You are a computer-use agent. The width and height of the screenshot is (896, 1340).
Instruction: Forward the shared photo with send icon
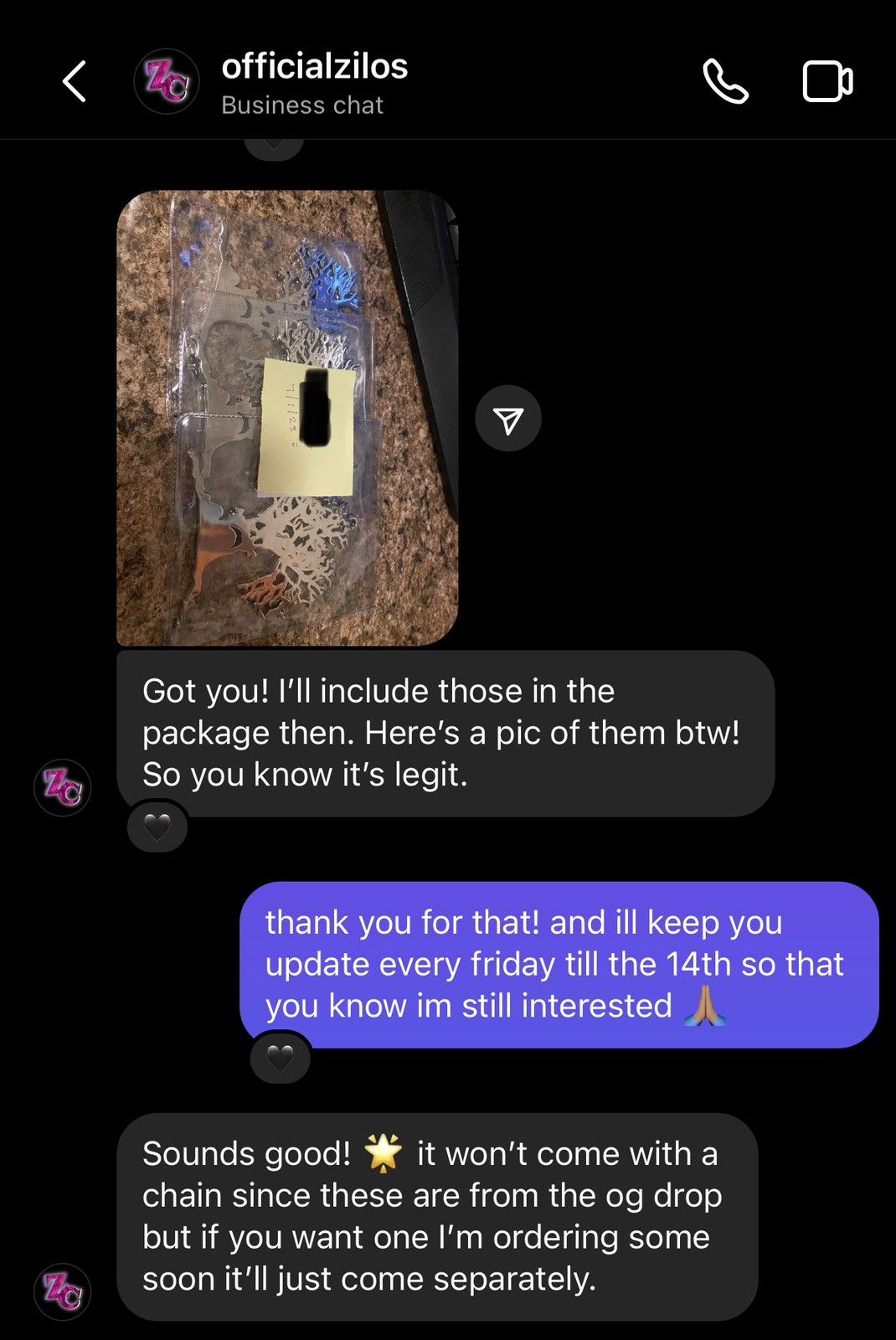pos(508,419)
